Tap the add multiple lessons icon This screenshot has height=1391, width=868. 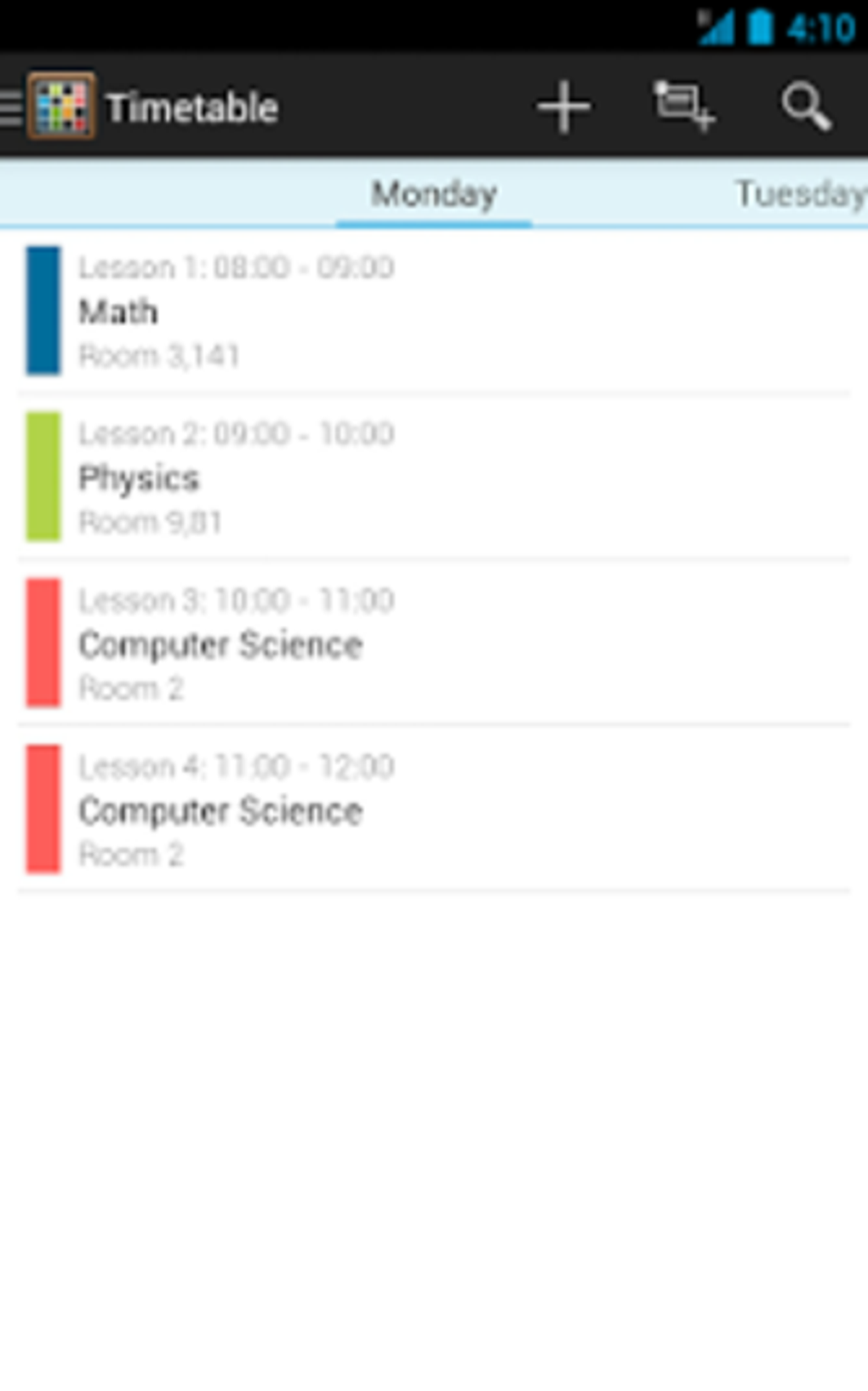pyautogui.click(x=684, y=106)
